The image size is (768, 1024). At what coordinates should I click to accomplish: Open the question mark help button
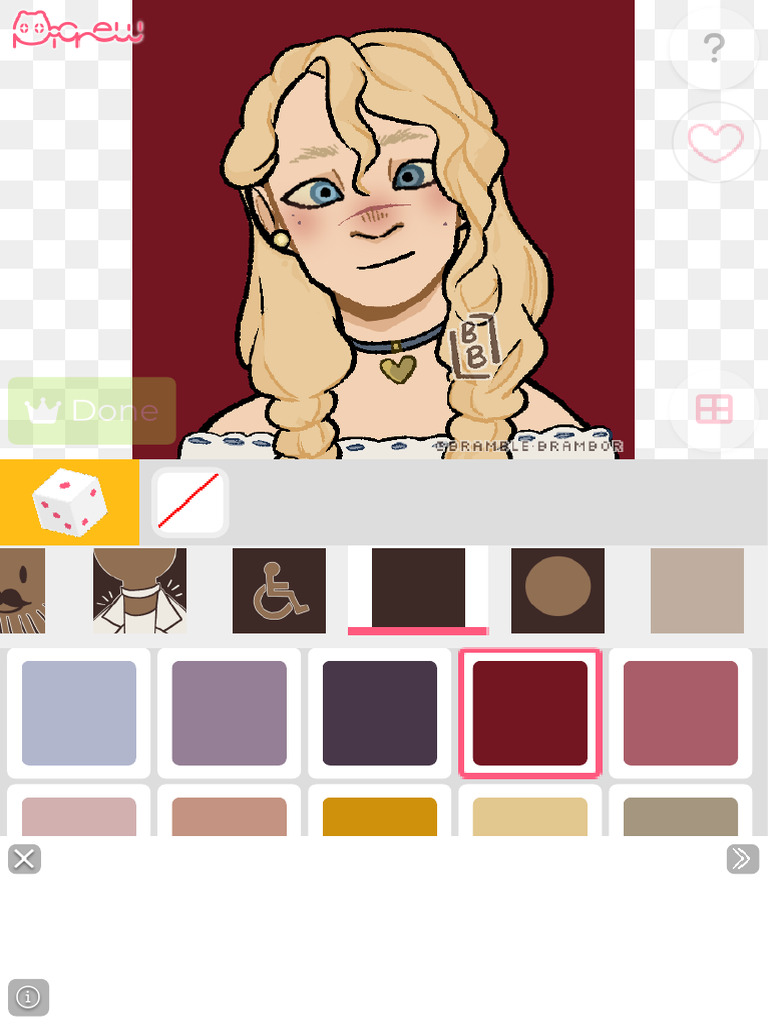coord(714,48)
